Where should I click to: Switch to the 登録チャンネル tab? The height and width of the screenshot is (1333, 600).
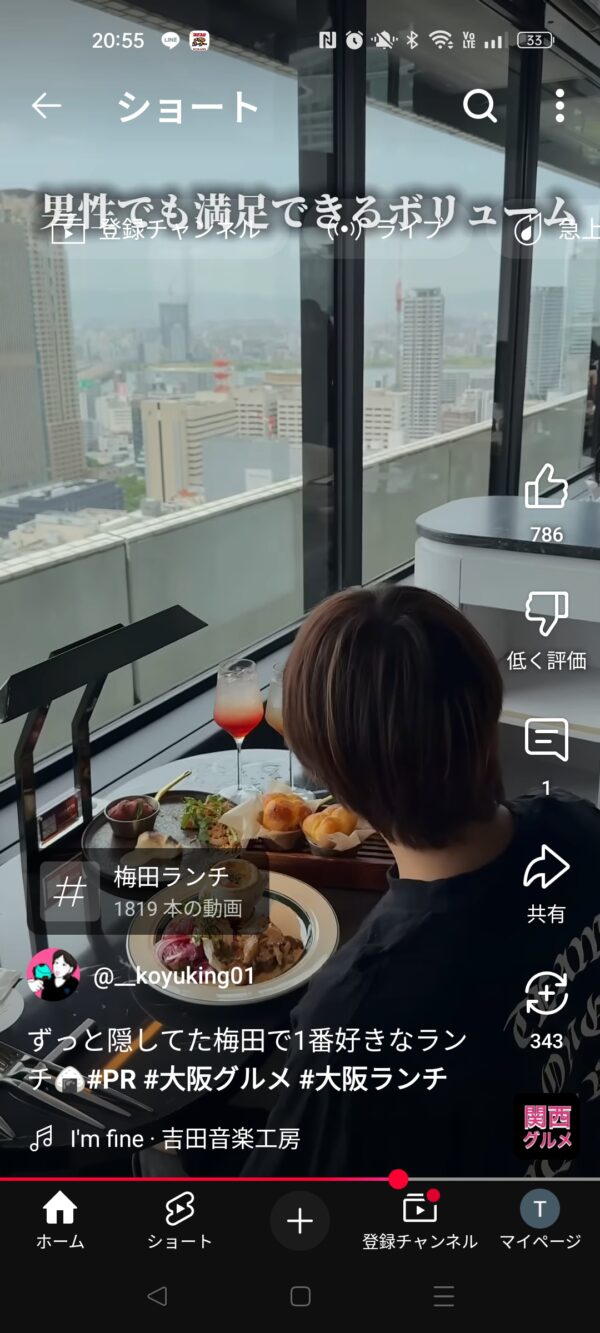(x=420, y=1221)
